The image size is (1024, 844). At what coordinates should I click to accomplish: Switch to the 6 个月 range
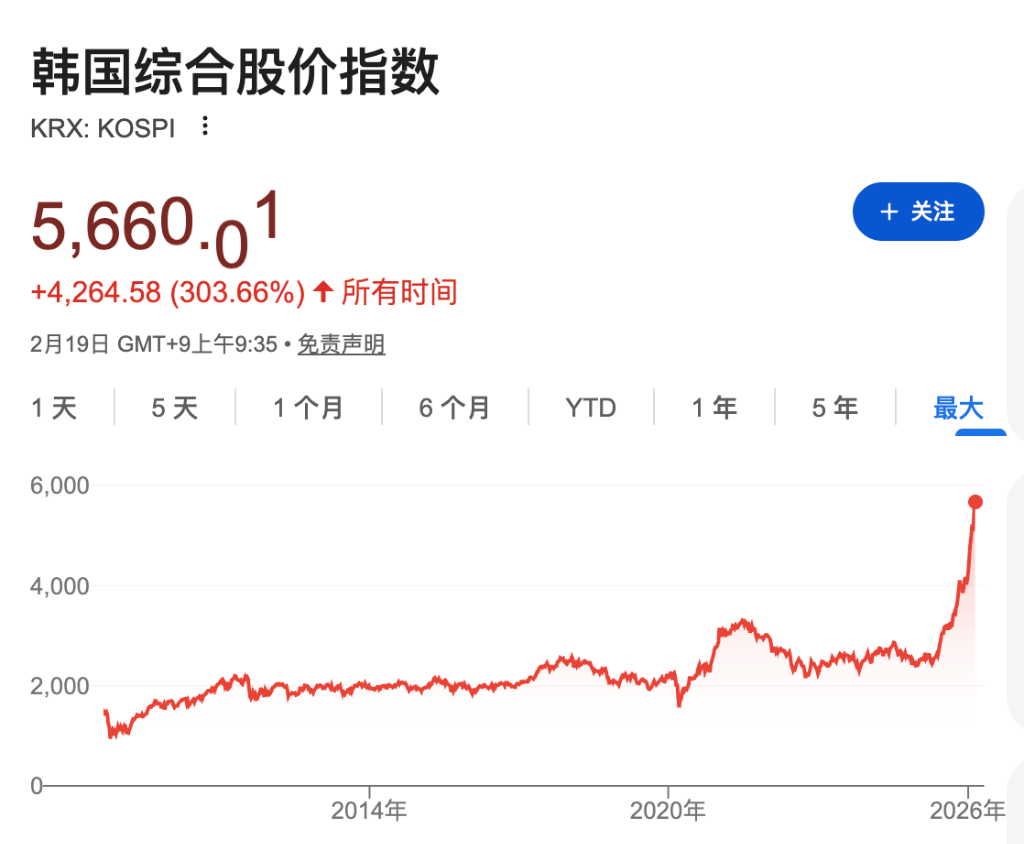pyautogui.click(x=454, y=408)
